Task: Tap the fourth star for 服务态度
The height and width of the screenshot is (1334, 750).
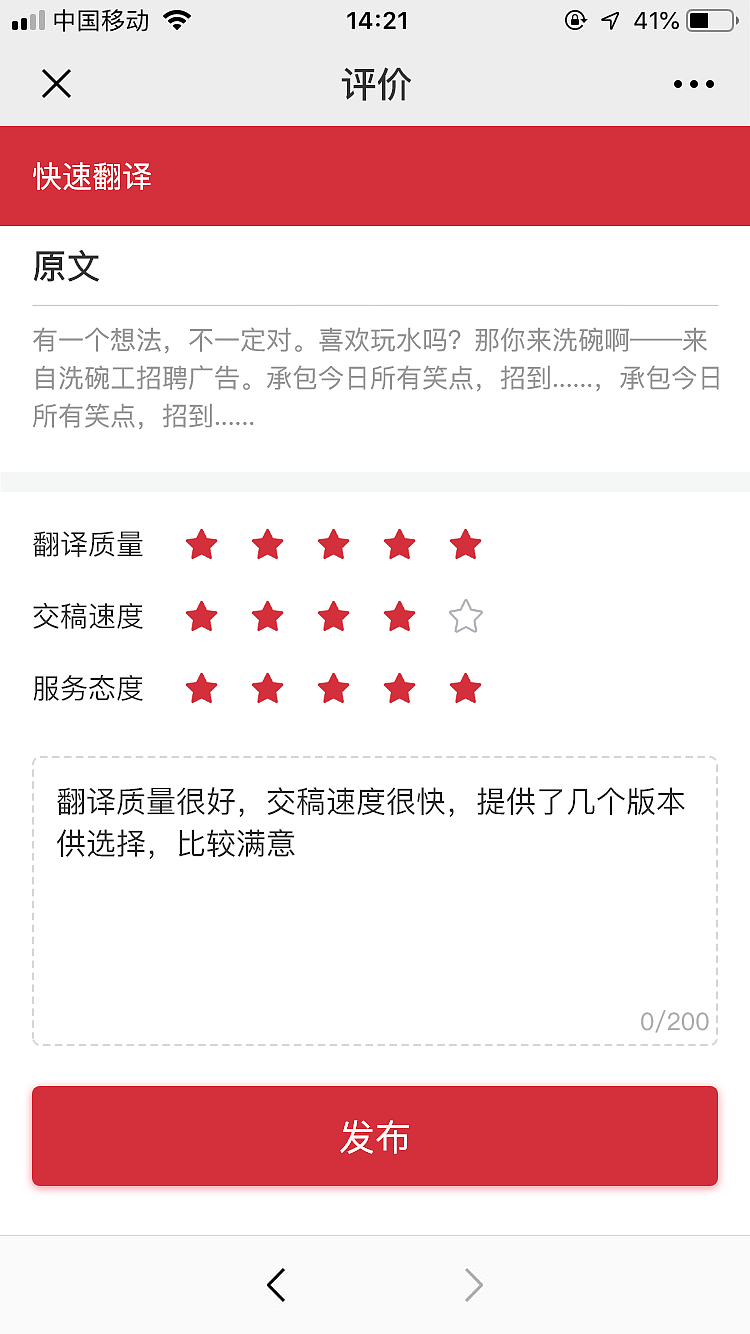Action: point(398,689)
